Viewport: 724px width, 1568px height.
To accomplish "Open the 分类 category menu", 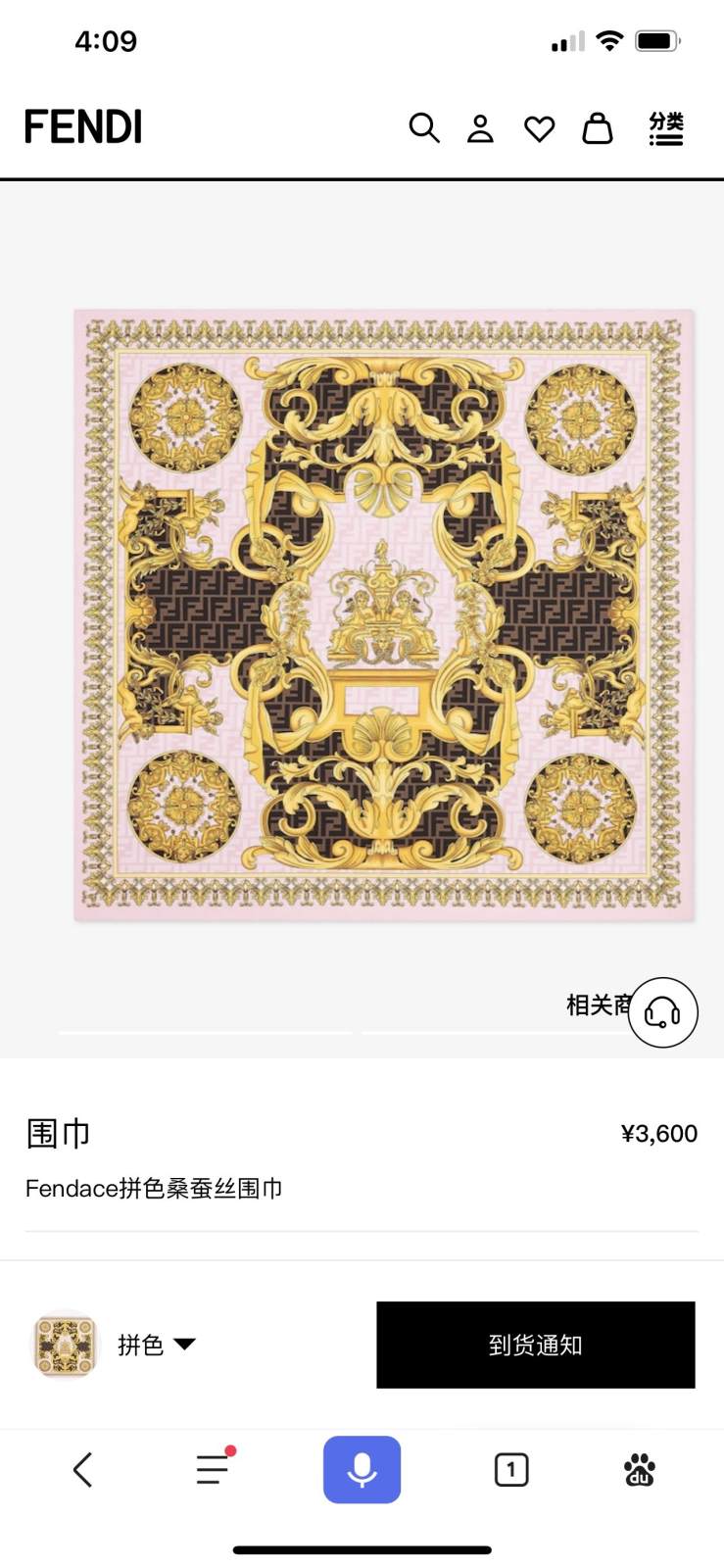I will click(666, 128).
